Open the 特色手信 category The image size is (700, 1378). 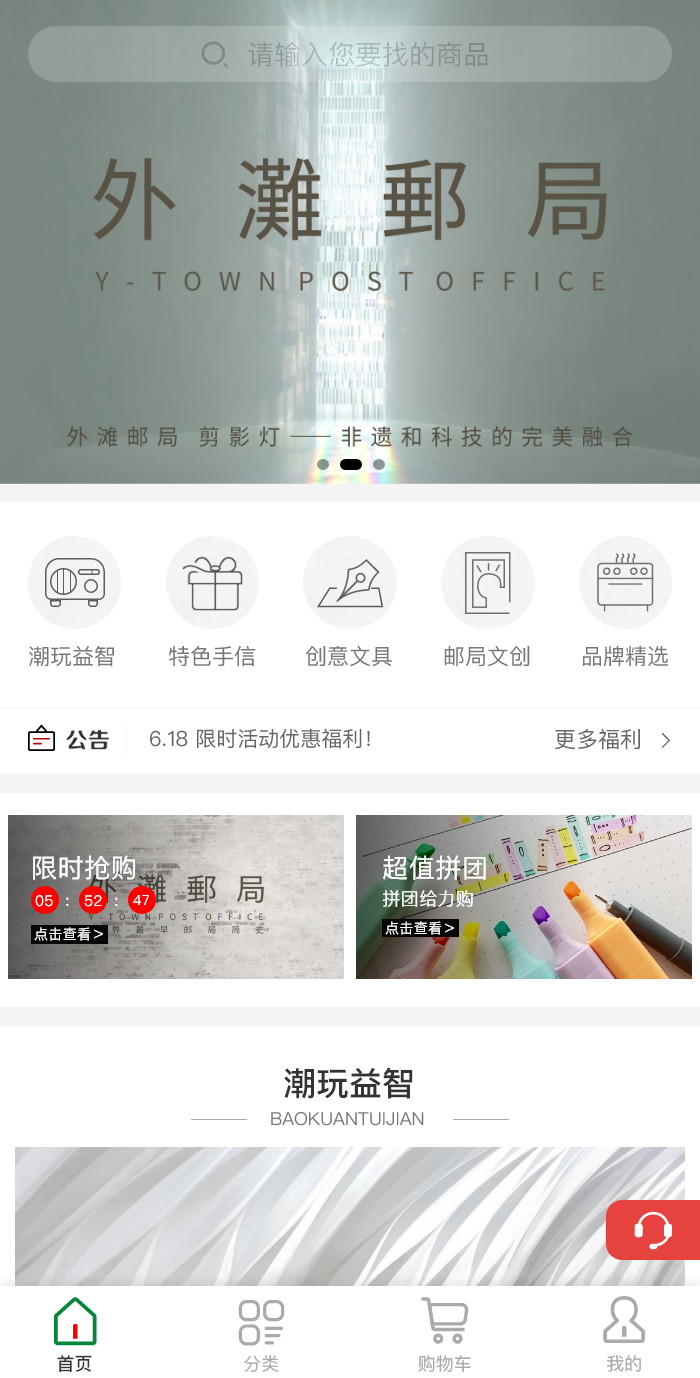point(212,602)
